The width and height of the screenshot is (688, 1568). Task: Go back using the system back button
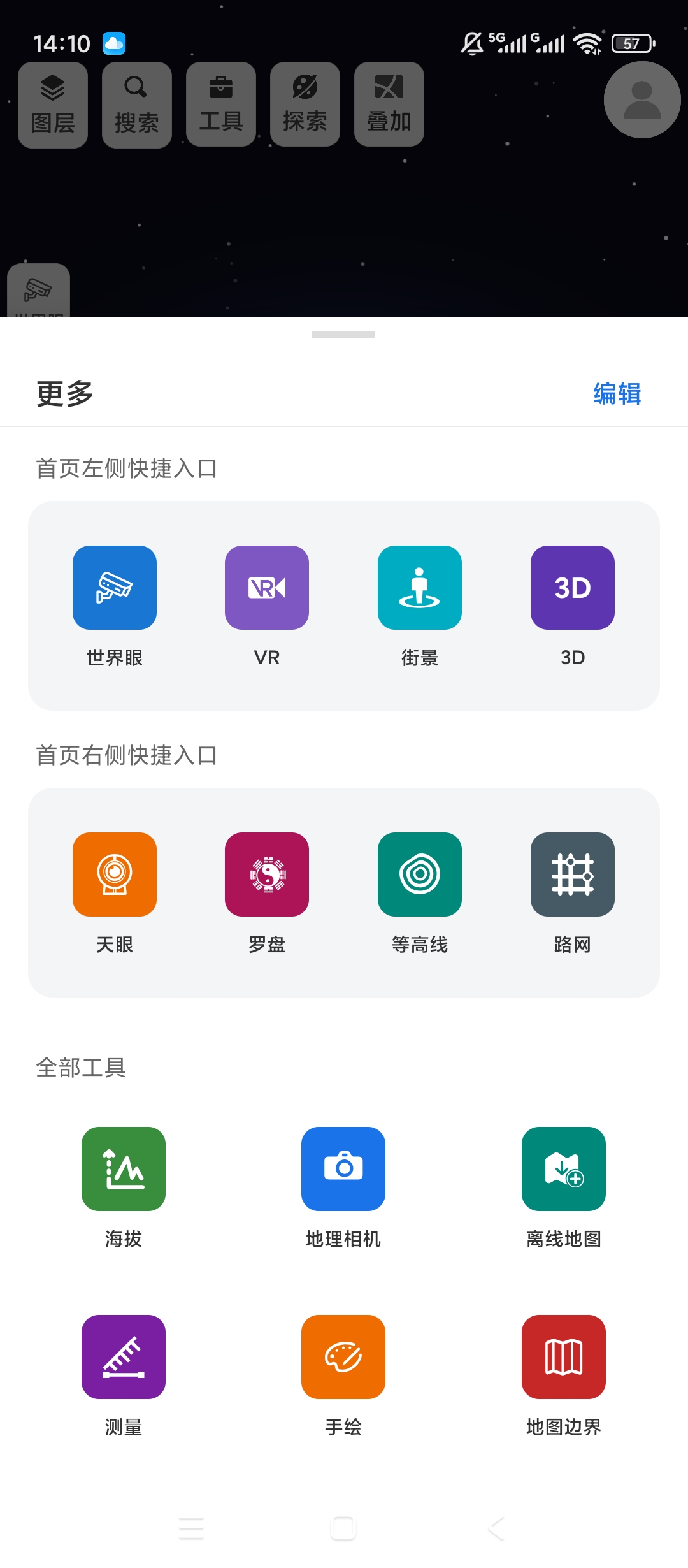[x=496, y=1528]
